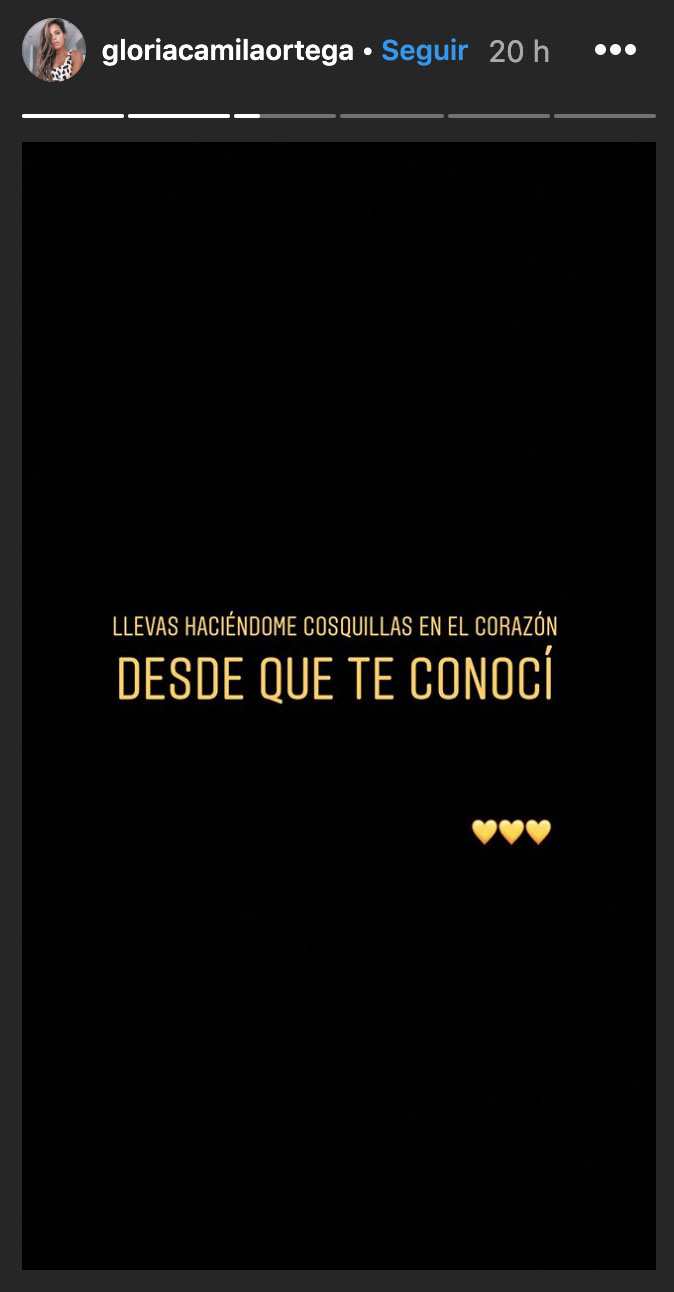Viewport: 674px width, 1292px height.
Task: Open the three-dot story options menu
Action: (x=615, y=50)
